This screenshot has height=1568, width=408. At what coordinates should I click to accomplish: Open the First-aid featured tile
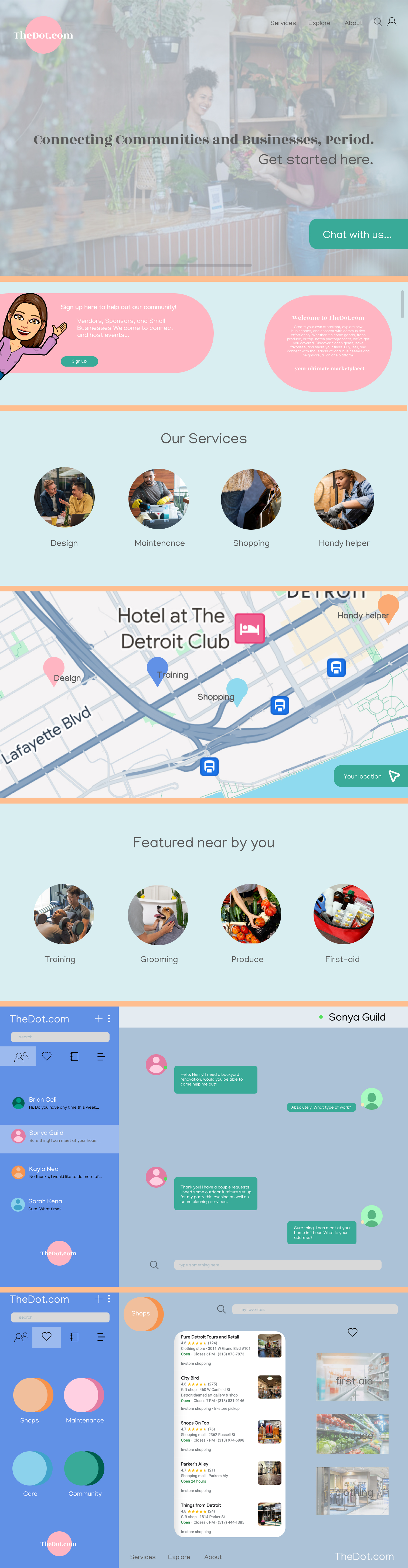[x=344, y=914]
